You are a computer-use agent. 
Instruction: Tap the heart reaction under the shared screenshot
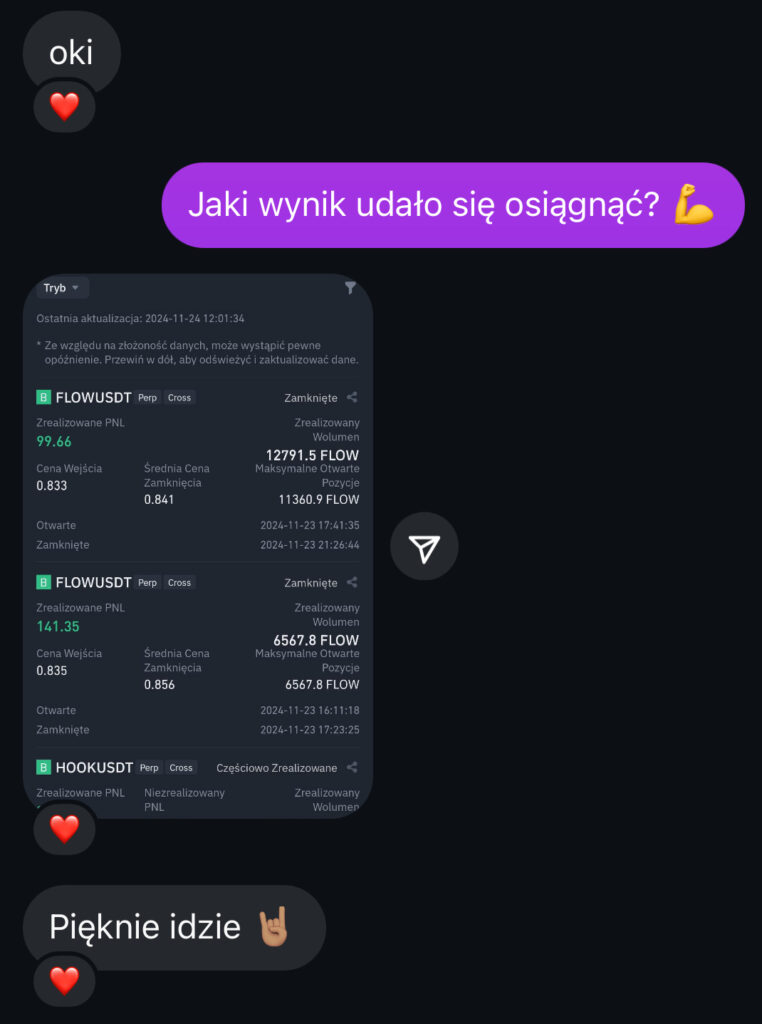[x=64, y=828]
